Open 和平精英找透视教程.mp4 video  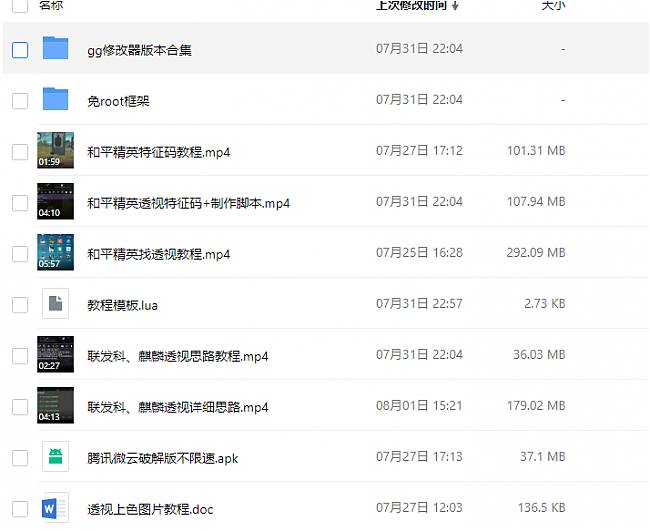(x=158, y=254)
